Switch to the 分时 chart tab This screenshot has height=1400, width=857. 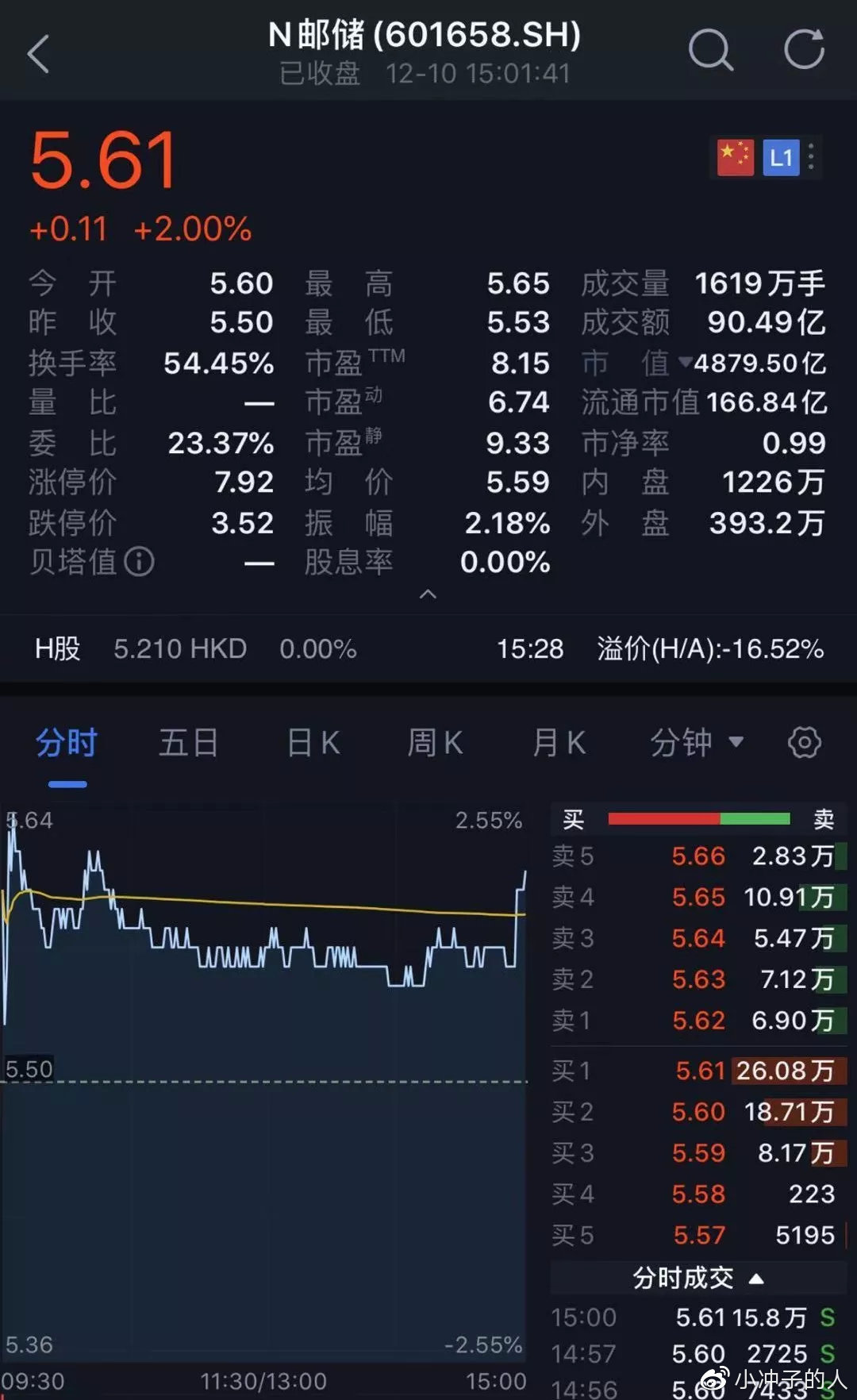point(67,744)
